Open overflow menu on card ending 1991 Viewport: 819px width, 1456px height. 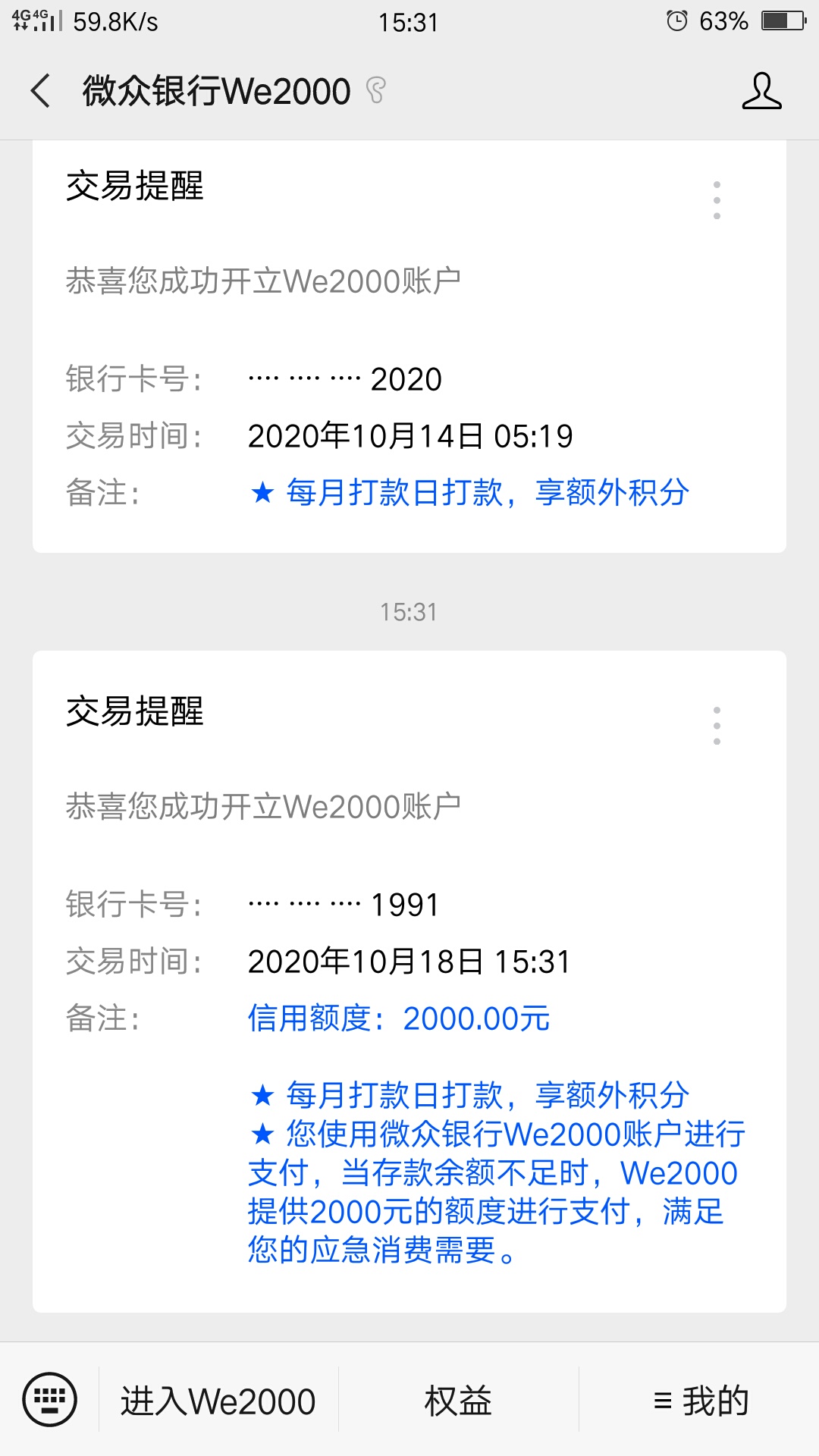[717, 726]
